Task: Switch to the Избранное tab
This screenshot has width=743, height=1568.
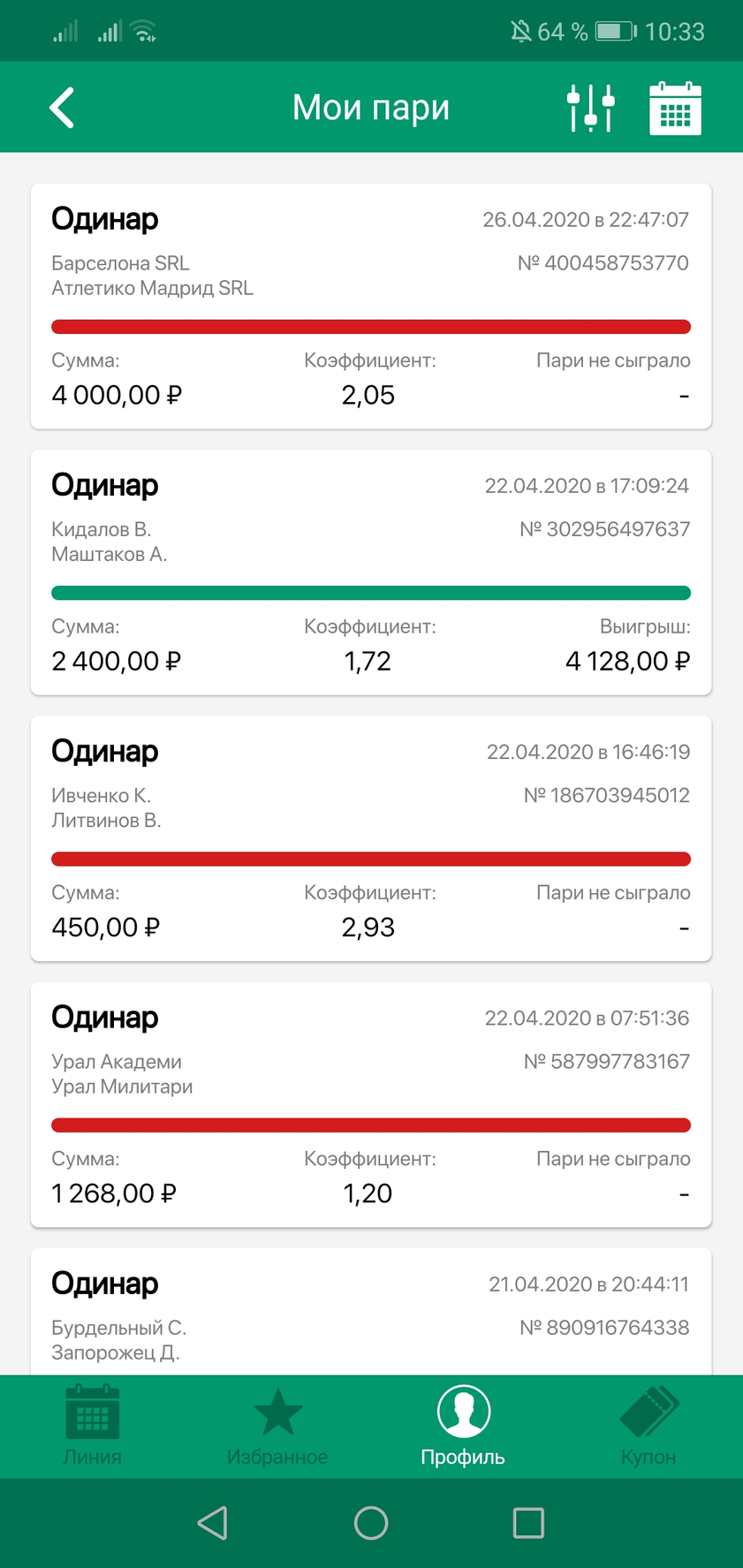Action: pyautogui.click(x=277, y=1426)
